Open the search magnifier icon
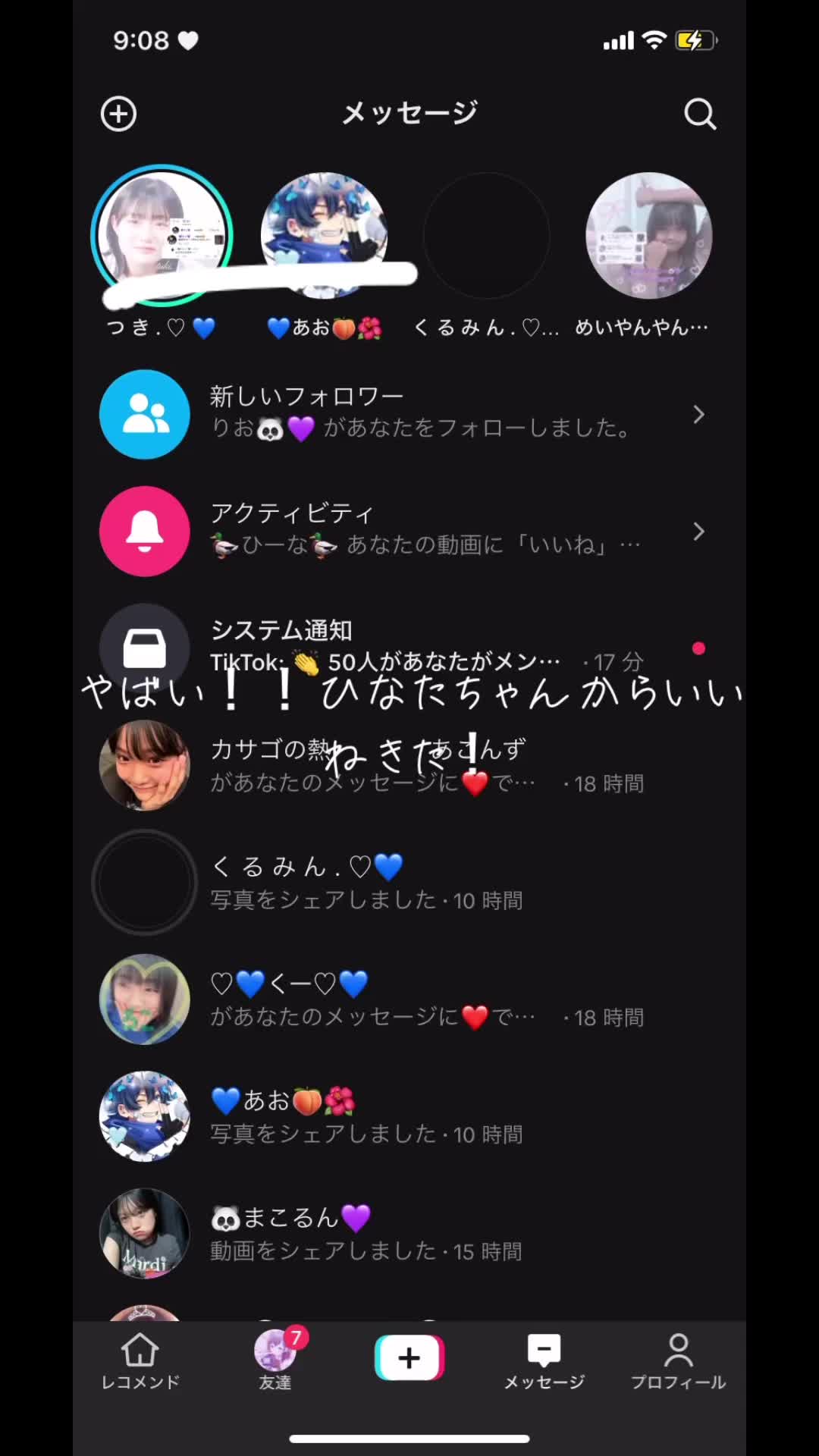This screenshot has height=1456, width=819. (699, 115)
